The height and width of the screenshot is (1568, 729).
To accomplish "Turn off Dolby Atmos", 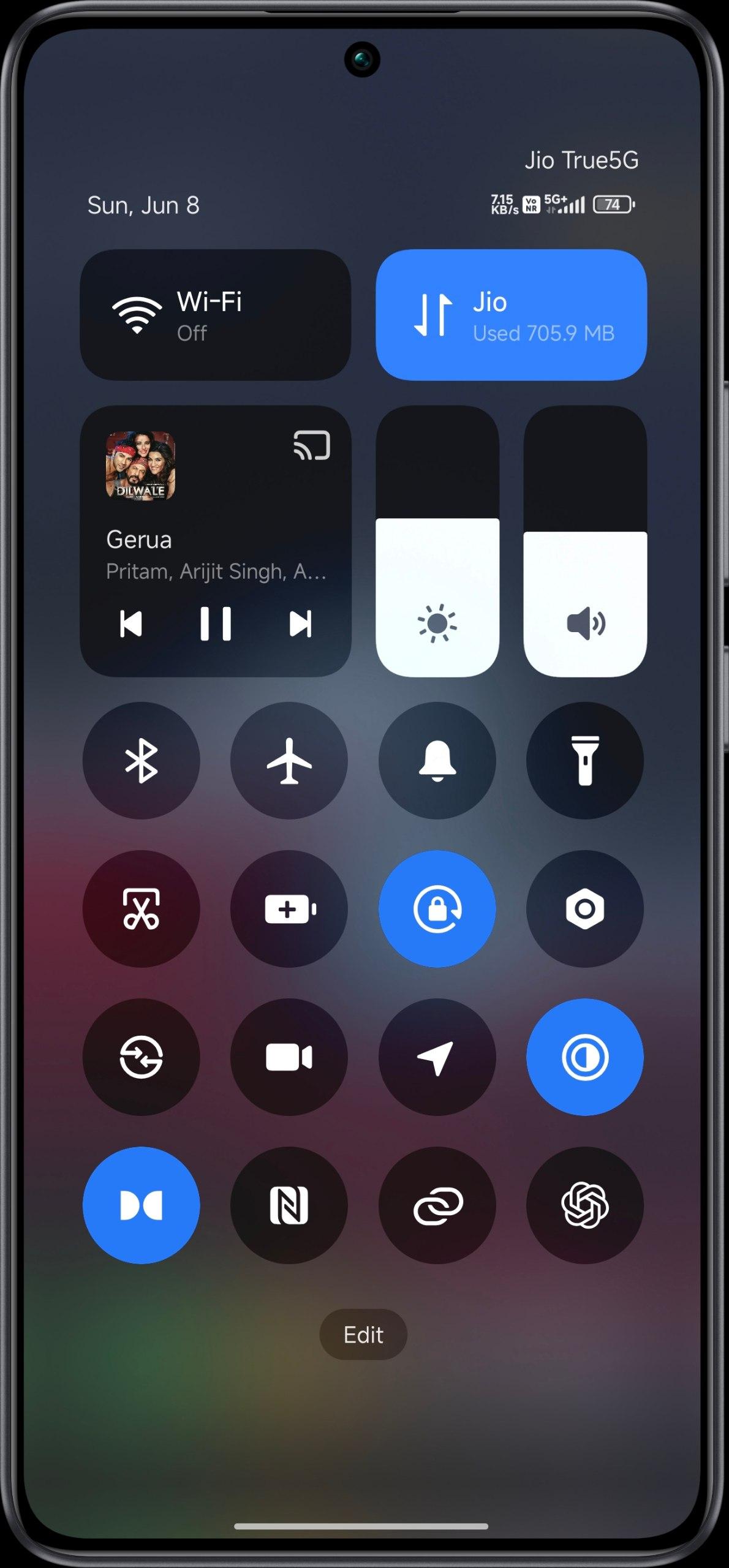I will click(x=141, y=1205).
